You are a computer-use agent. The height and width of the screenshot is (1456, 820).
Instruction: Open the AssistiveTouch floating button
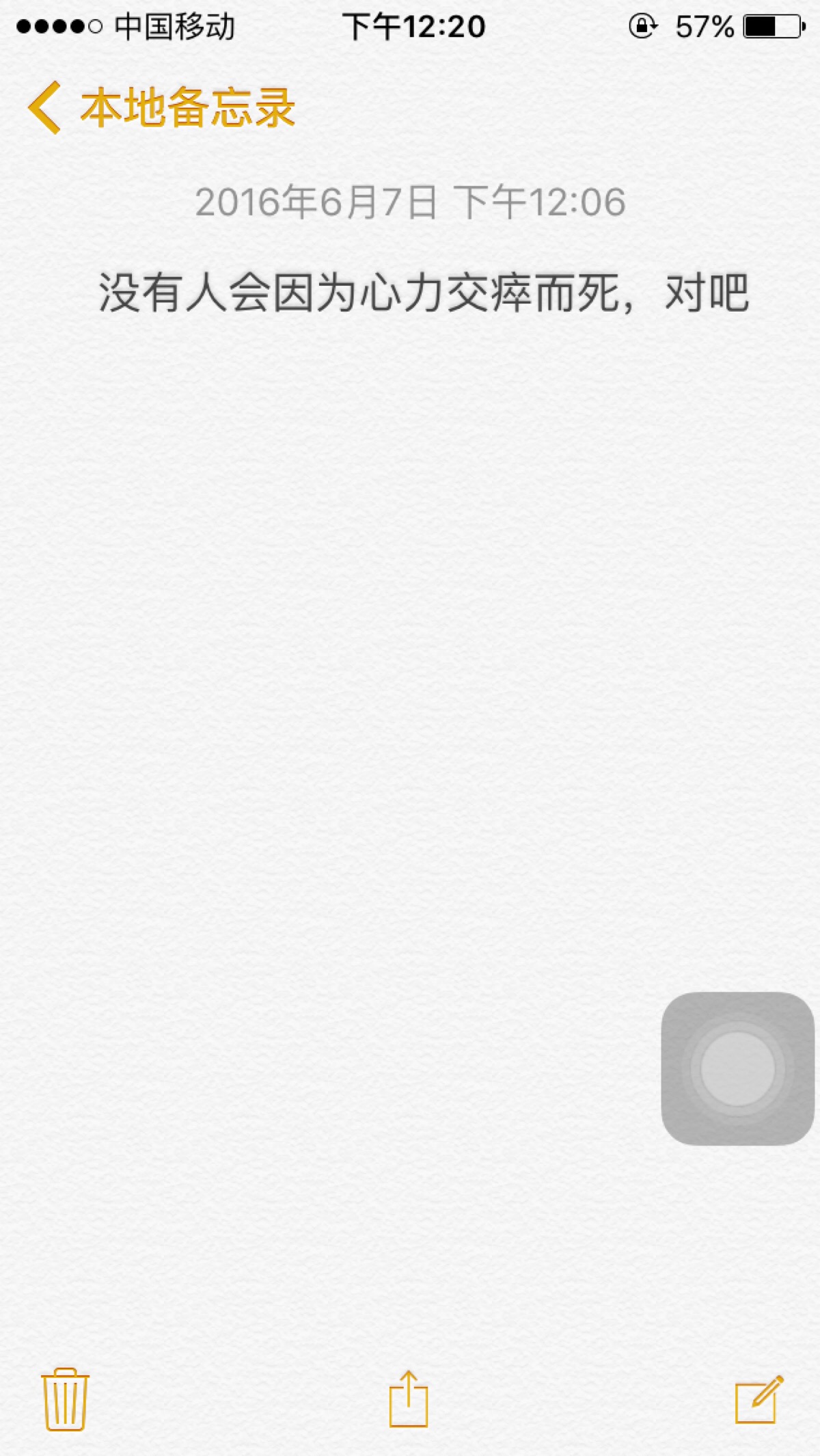pyautogui.click(x=737, y=1068)
